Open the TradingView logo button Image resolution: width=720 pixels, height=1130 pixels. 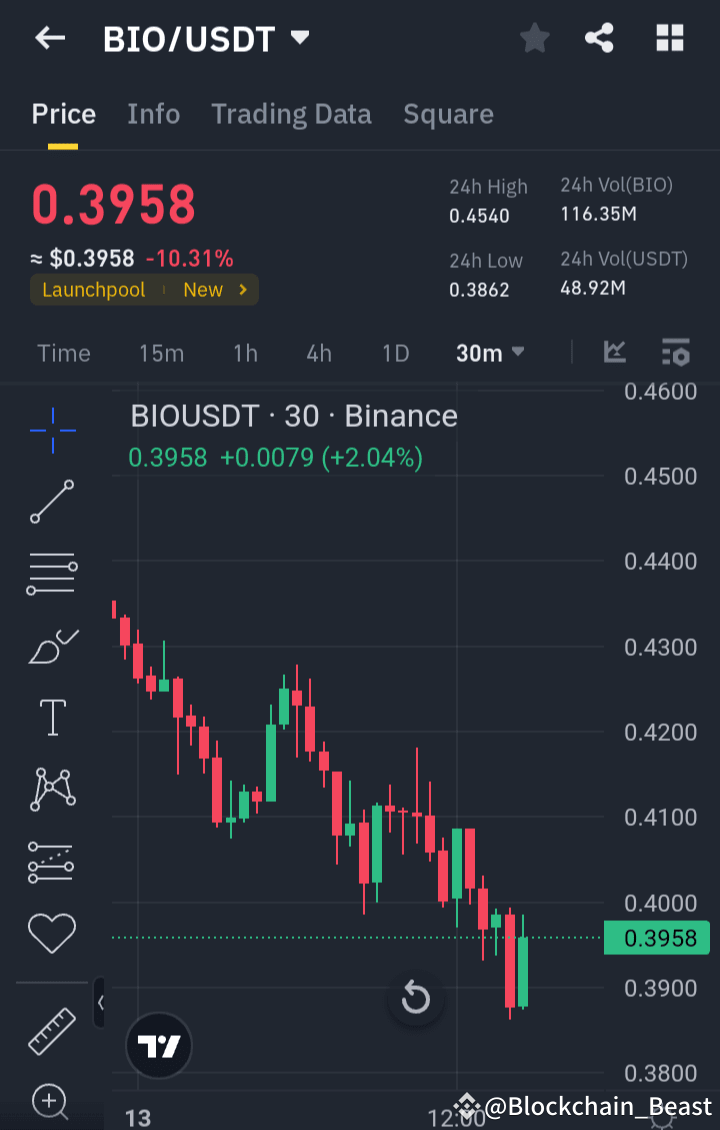(158, 1044)
